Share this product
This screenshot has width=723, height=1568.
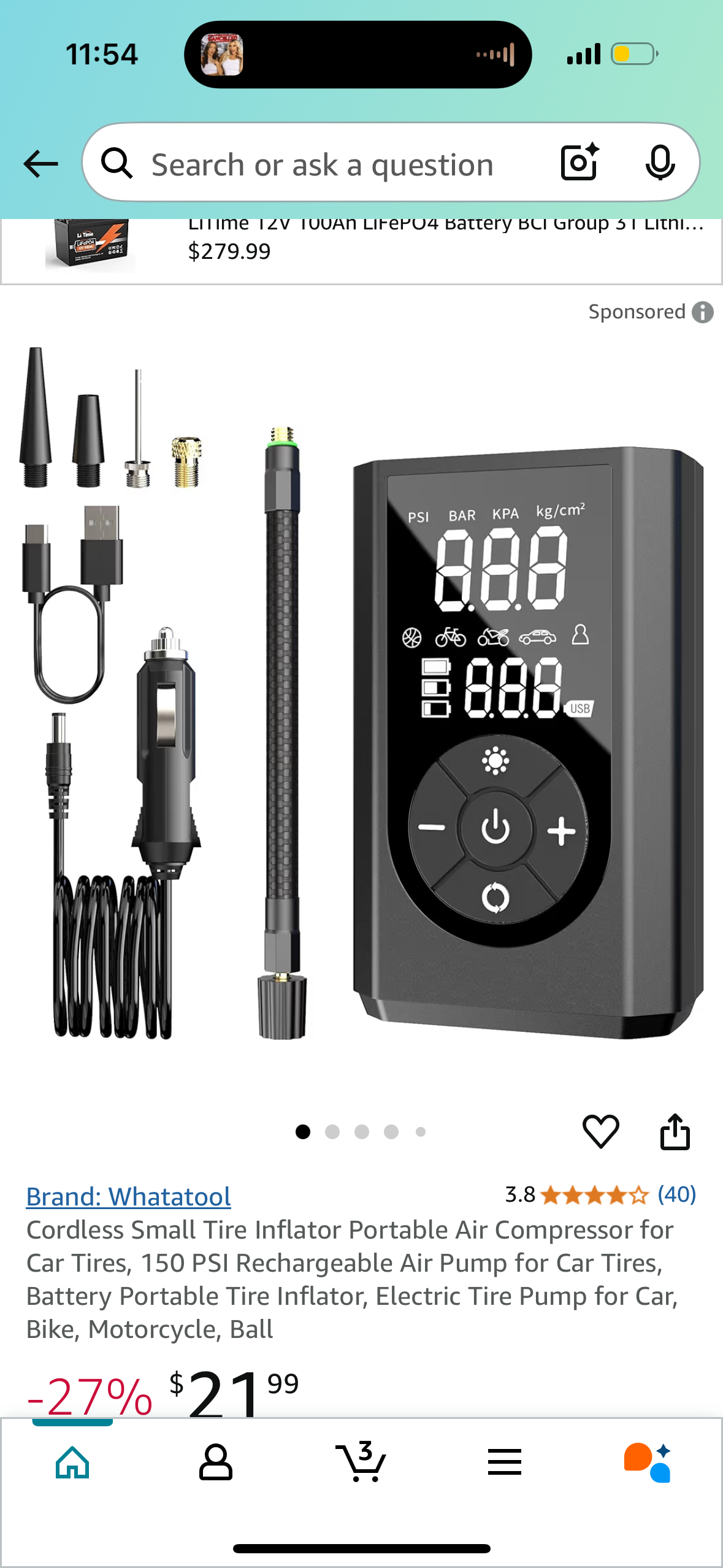pyautogui.click(x=675, y=1131)
